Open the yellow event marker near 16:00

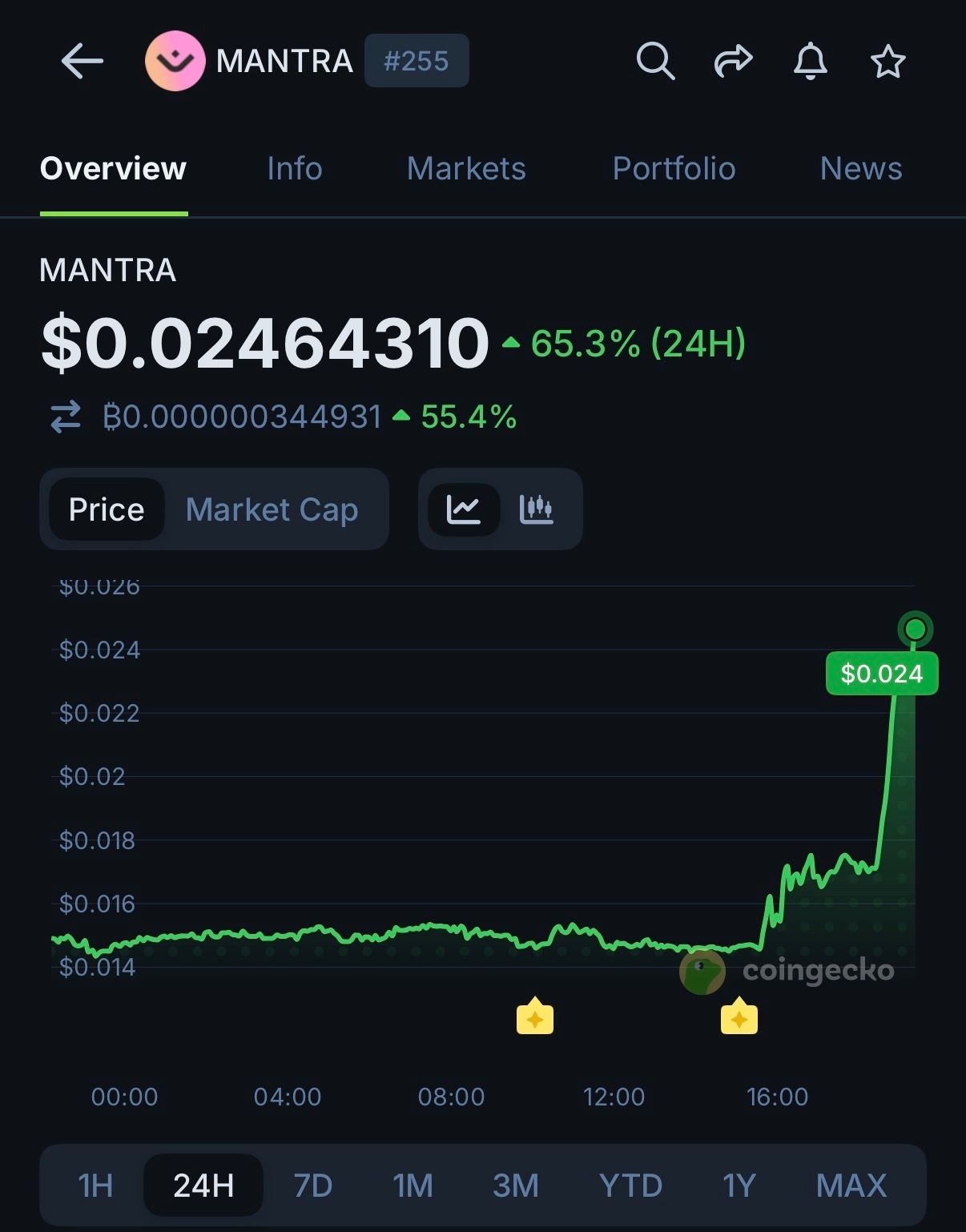click(x=739, y=1017)
